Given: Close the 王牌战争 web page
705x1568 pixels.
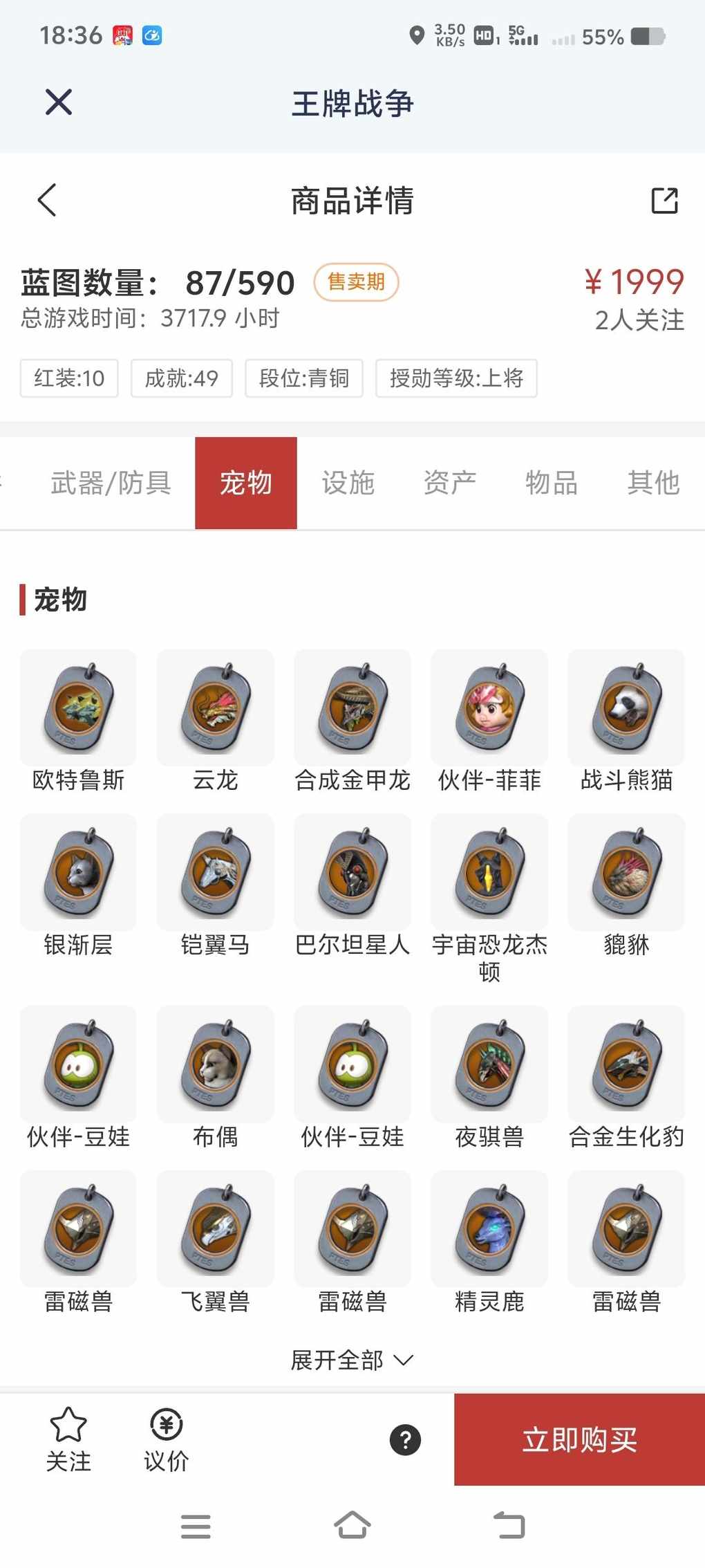Looking at the screenshot, I should pyautogui.click(x=59, y=102).
